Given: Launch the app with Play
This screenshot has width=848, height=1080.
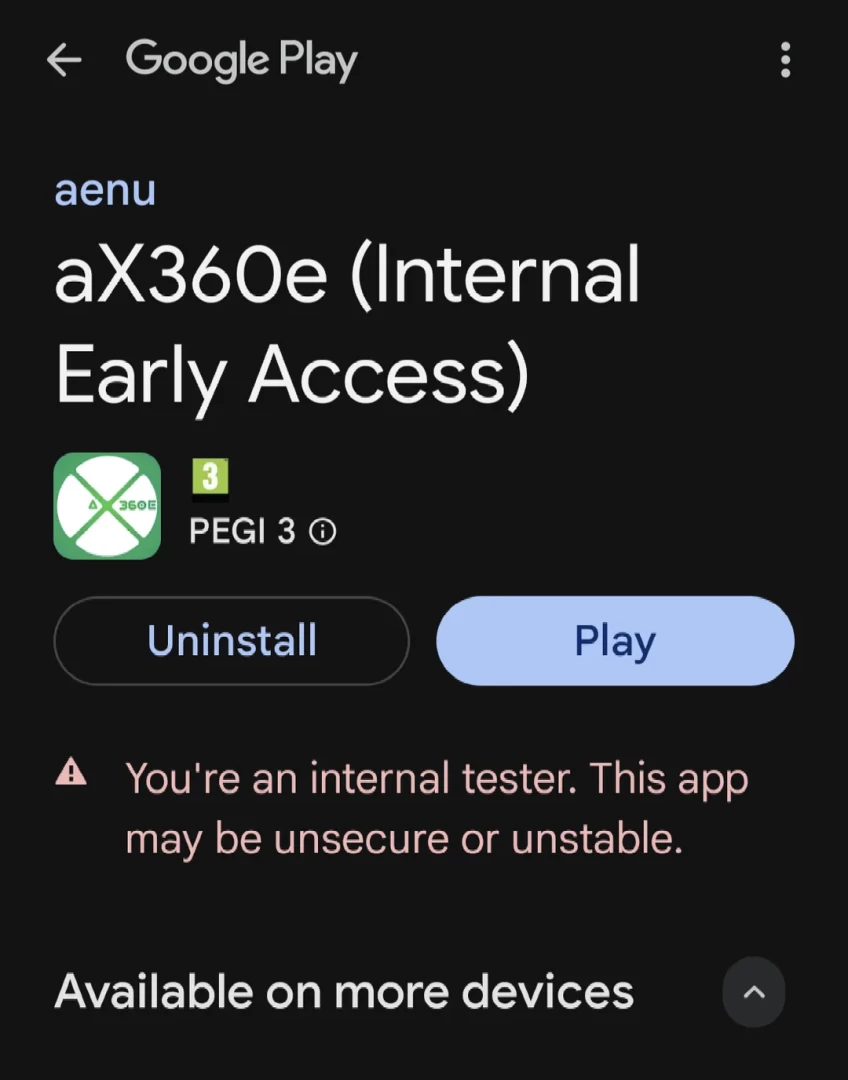Looking at the screenshot, I should (615, 641).
